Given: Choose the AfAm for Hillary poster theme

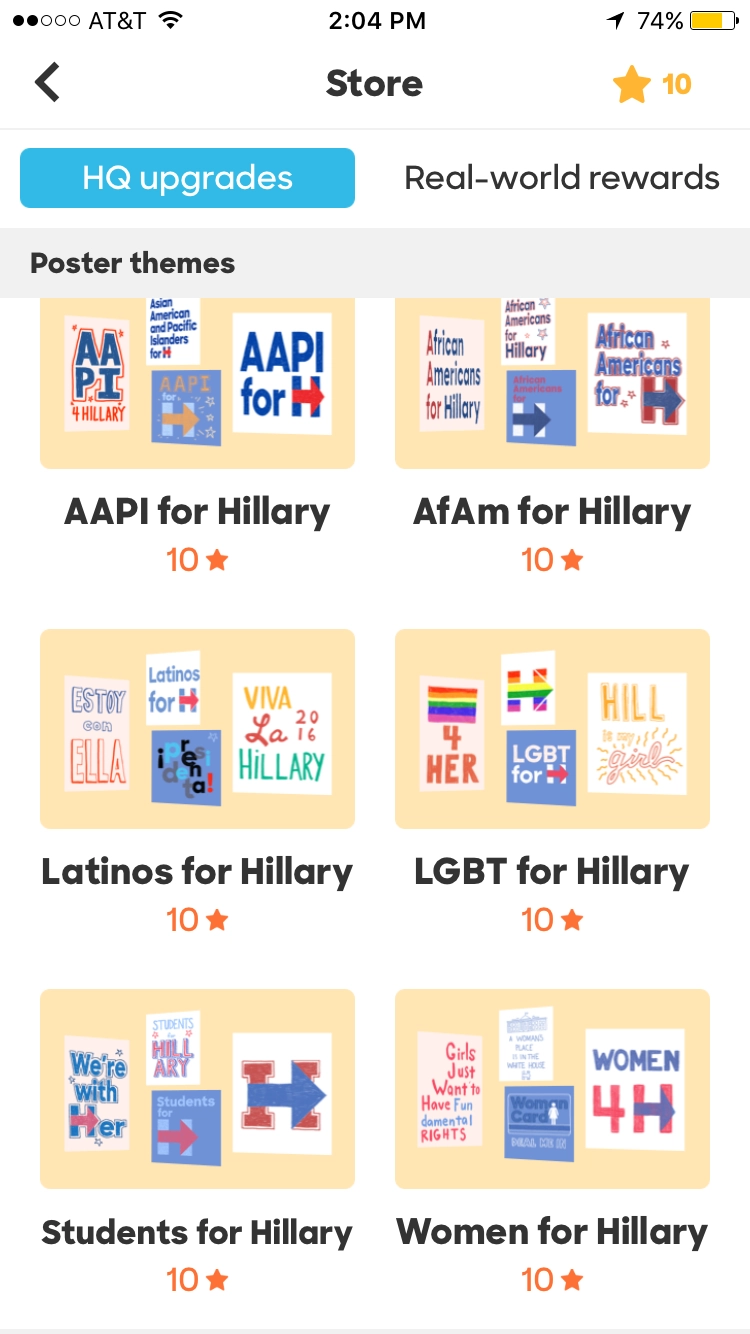Looking at the screenshot, I should click(552, 385).
